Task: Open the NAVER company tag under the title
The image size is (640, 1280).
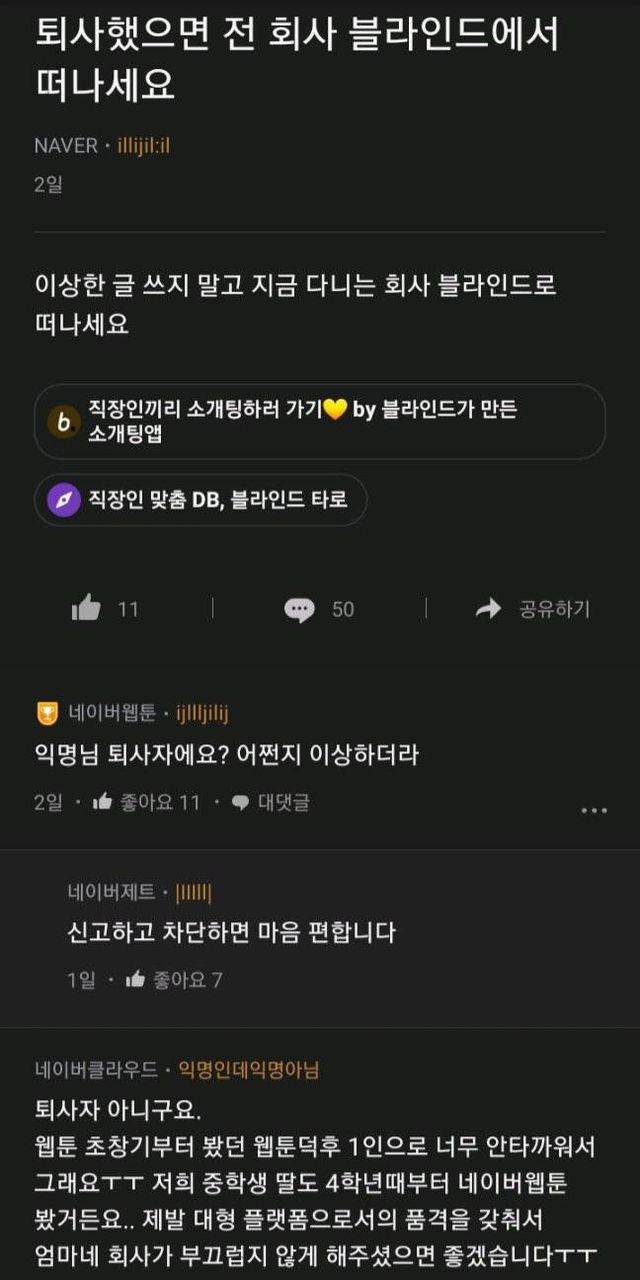Action: (66, 146)
